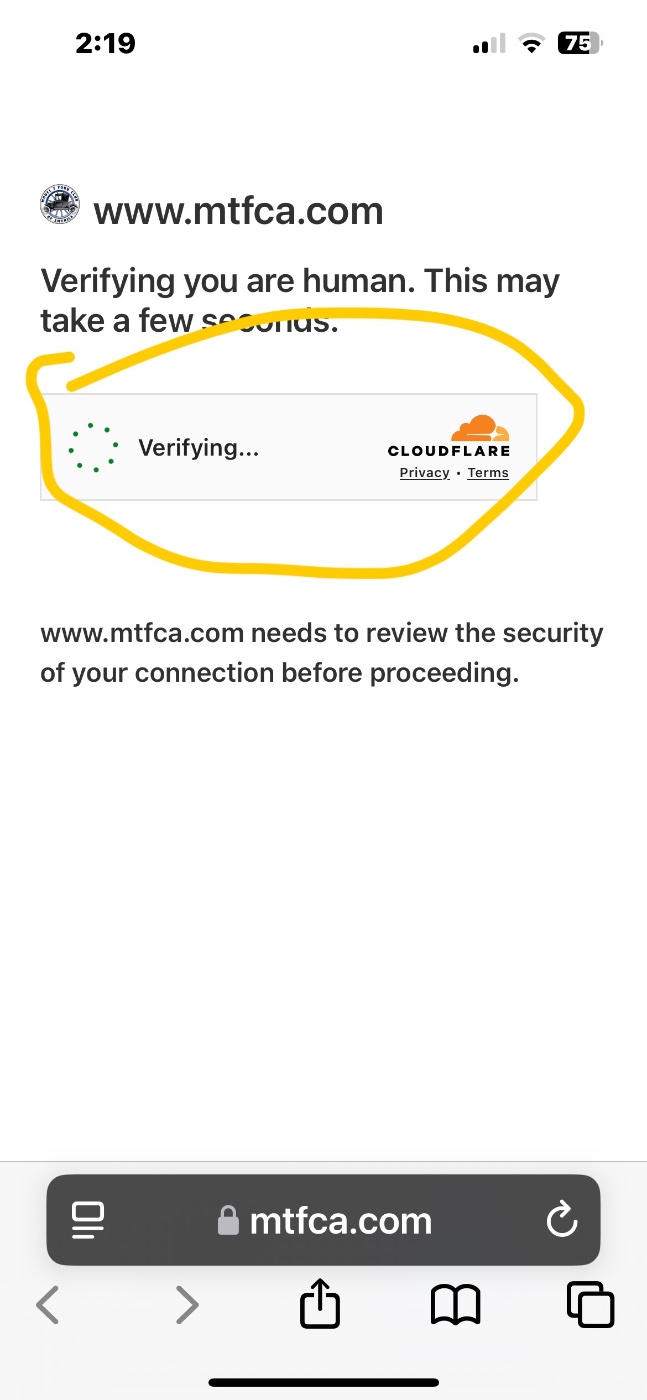Image resolution: width=647 pixels, height=1400 pixels.
Task: Show open Safari tabs
Action: pyautogui.click(x=590, y=1305)
